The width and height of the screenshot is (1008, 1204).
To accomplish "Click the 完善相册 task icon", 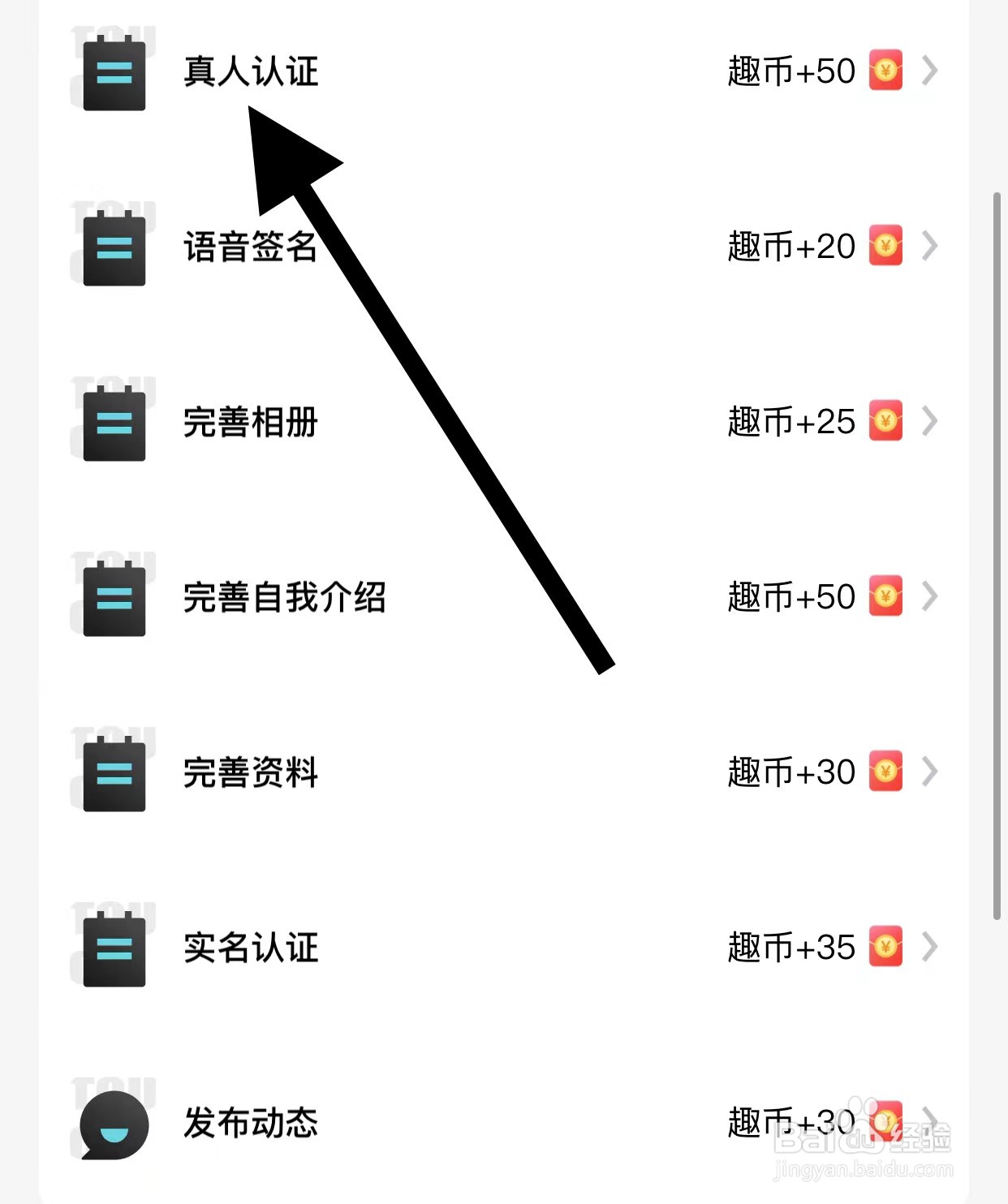I will (x=114, y=422).
